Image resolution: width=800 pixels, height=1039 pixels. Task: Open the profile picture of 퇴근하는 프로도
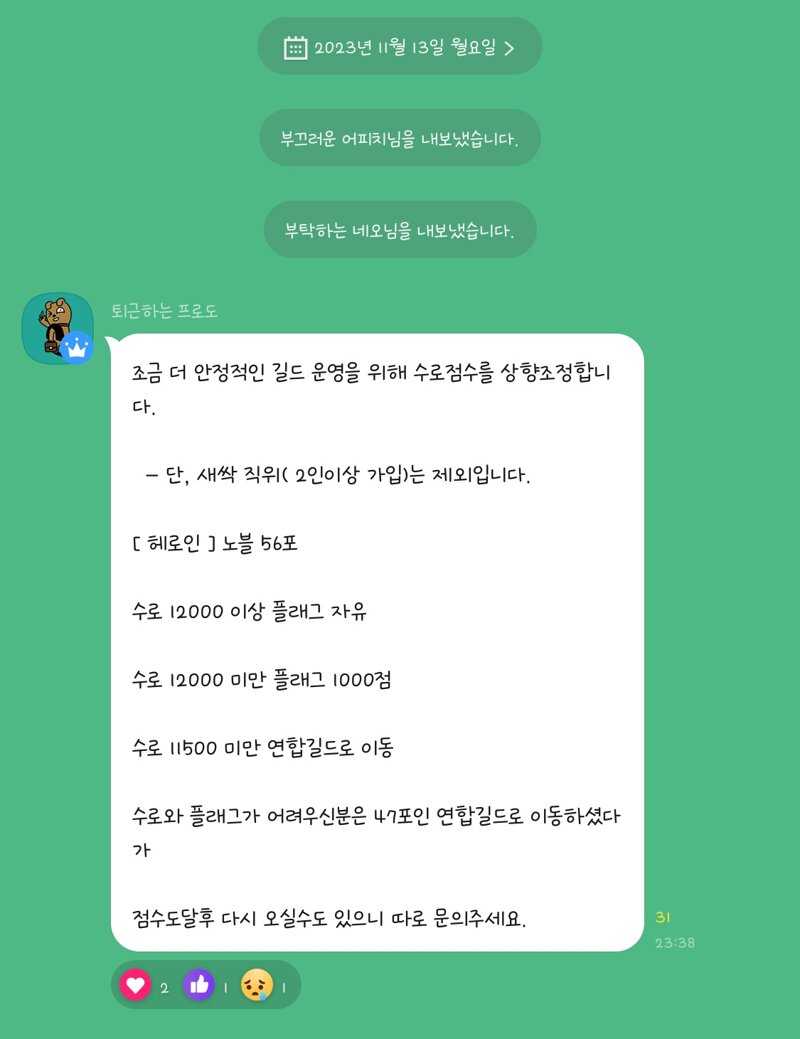57,328
